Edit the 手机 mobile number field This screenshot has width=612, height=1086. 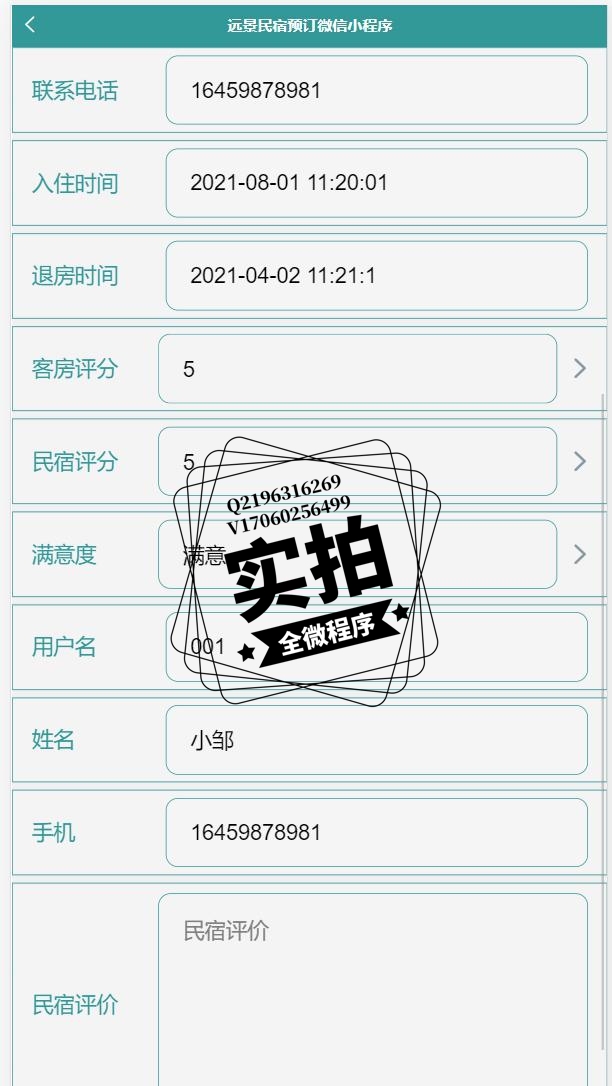point(376,832)
